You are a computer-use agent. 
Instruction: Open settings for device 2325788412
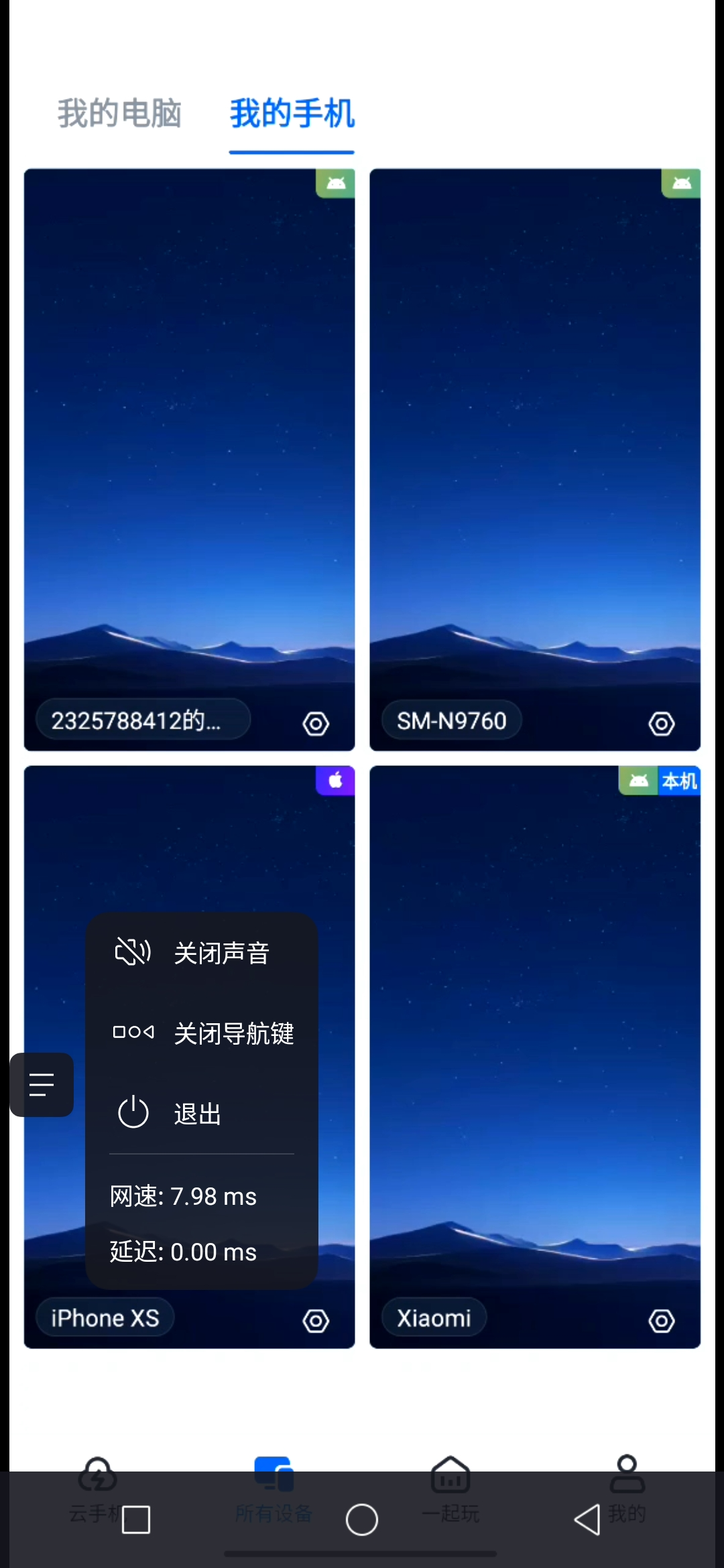pyautogui.click(x=315, y=722)
